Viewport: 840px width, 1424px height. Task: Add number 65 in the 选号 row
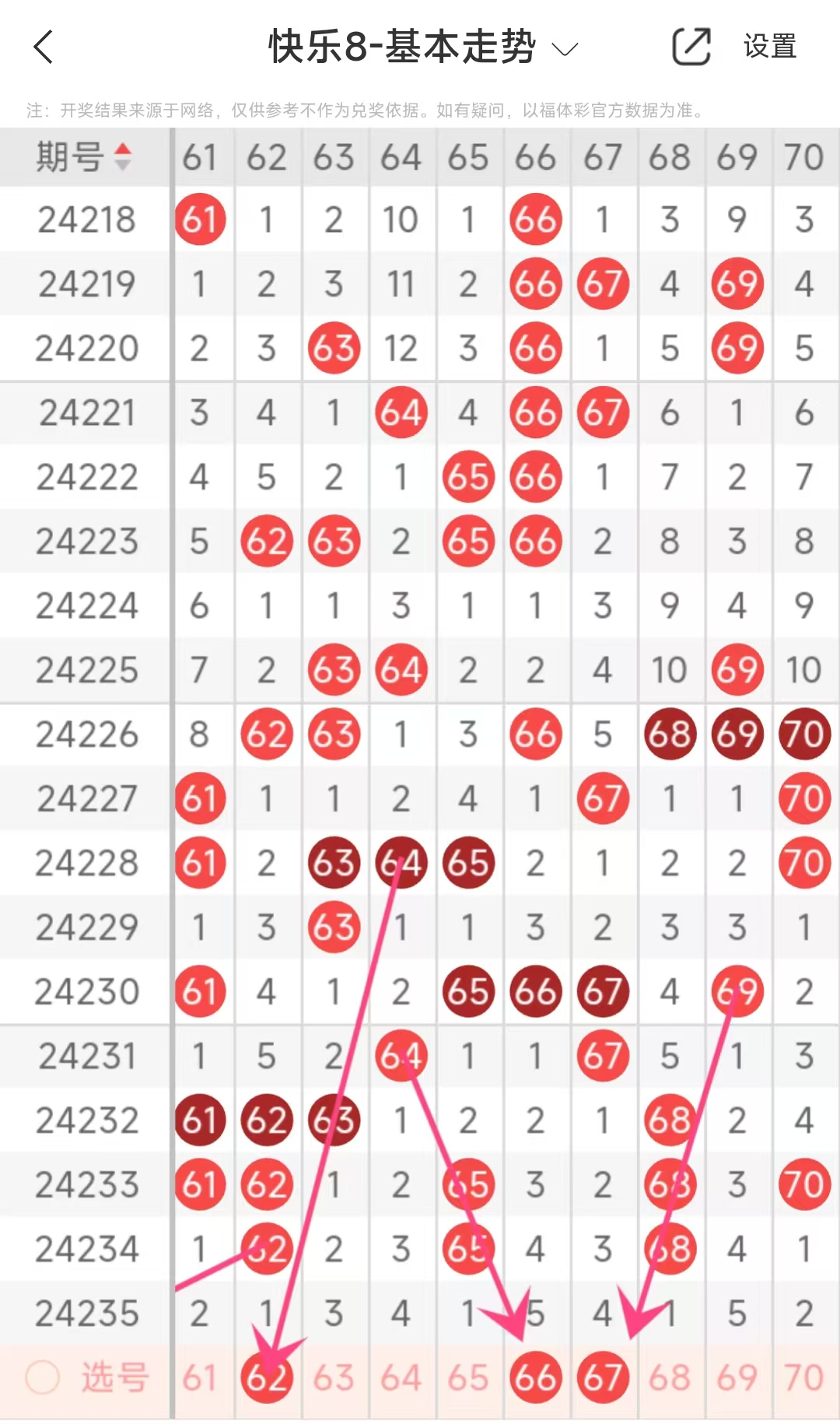467,1378
